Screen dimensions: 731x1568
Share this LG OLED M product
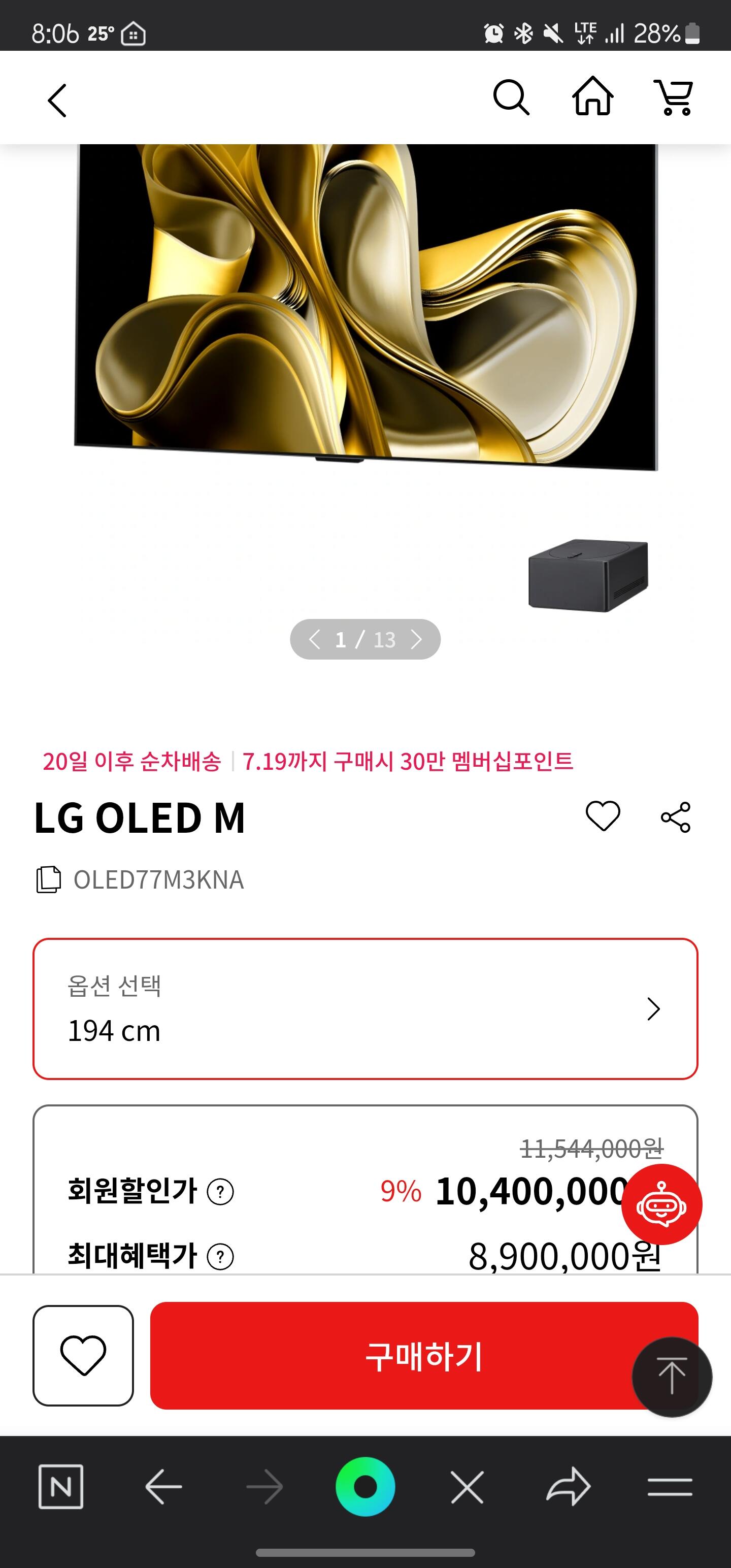click(x=676, y=817)
